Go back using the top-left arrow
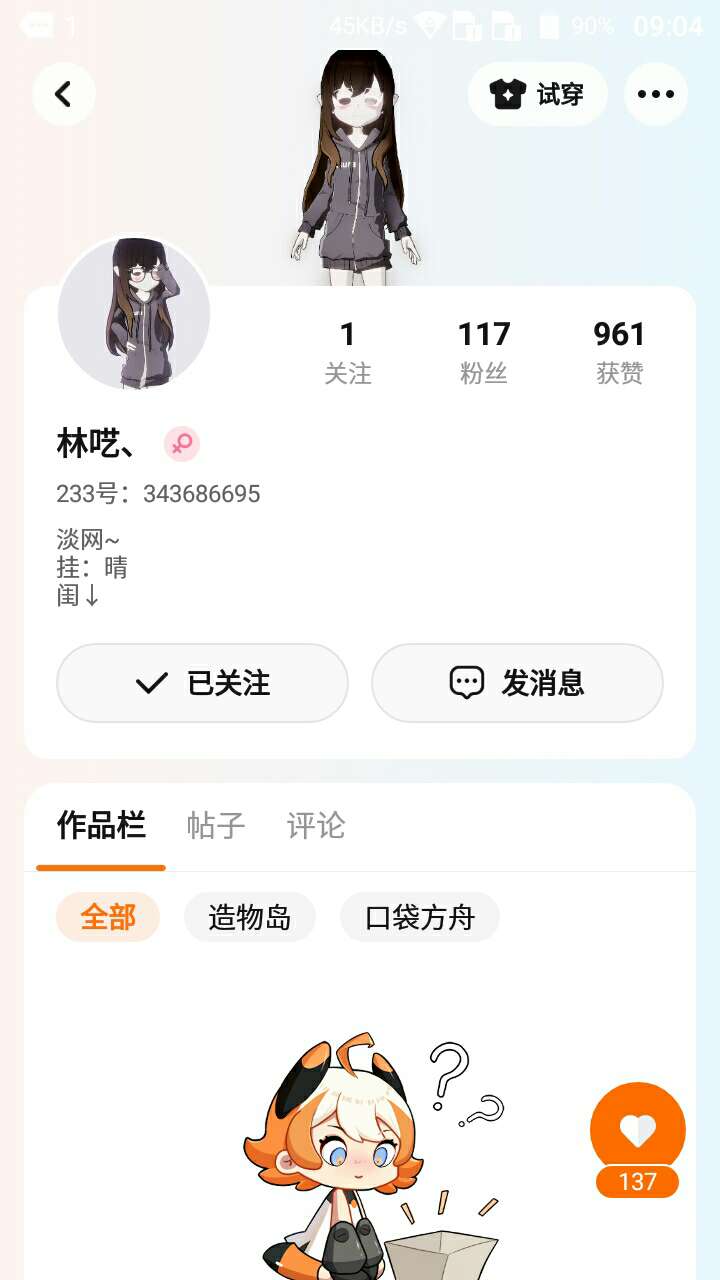 (x=63, y=94)
